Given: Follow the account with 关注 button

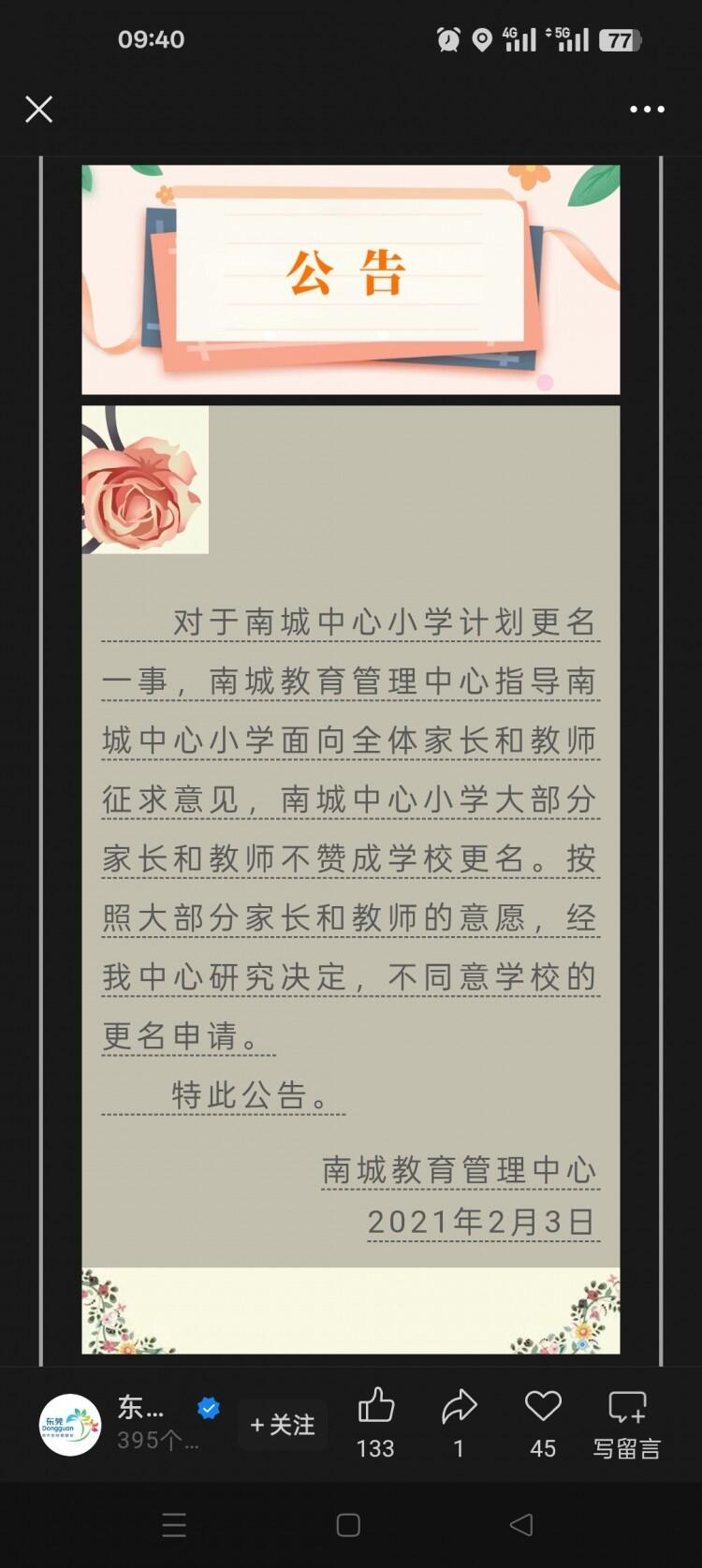Looking at the screenshot, I should tap(282, 1424).
